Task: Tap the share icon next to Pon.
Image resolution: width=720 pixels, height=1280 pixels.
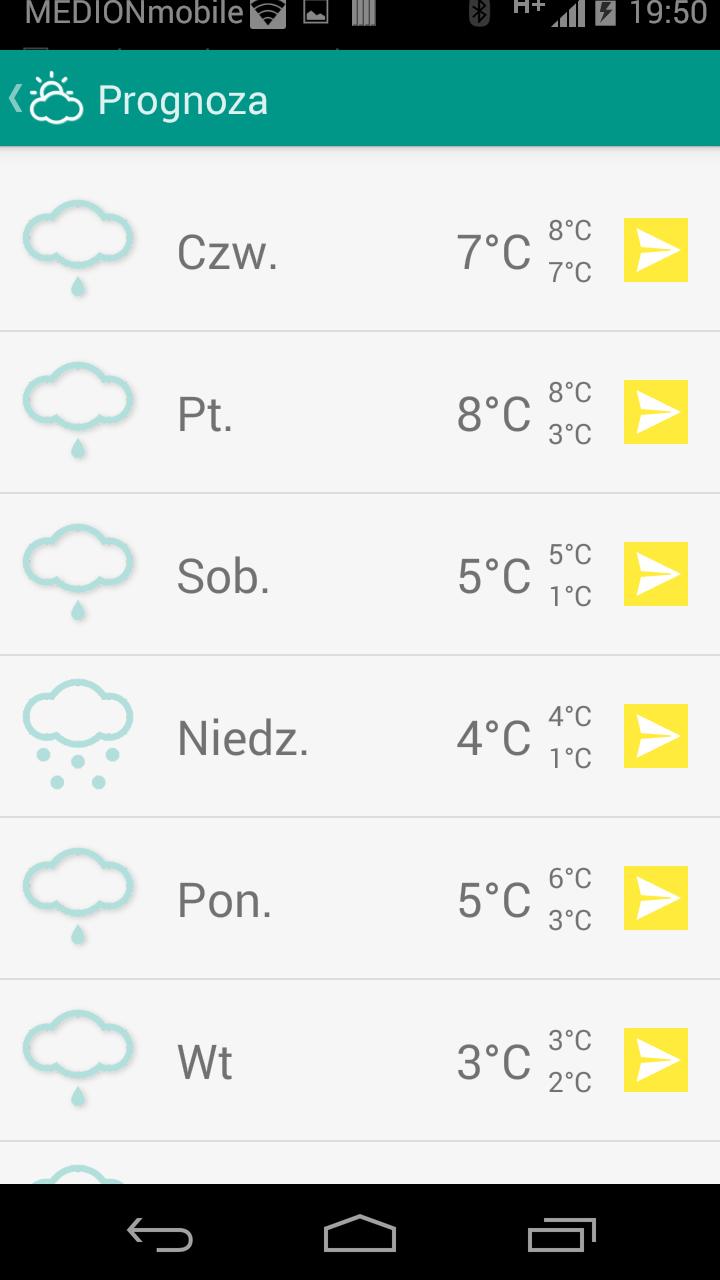Action: (x=656, y=898)
